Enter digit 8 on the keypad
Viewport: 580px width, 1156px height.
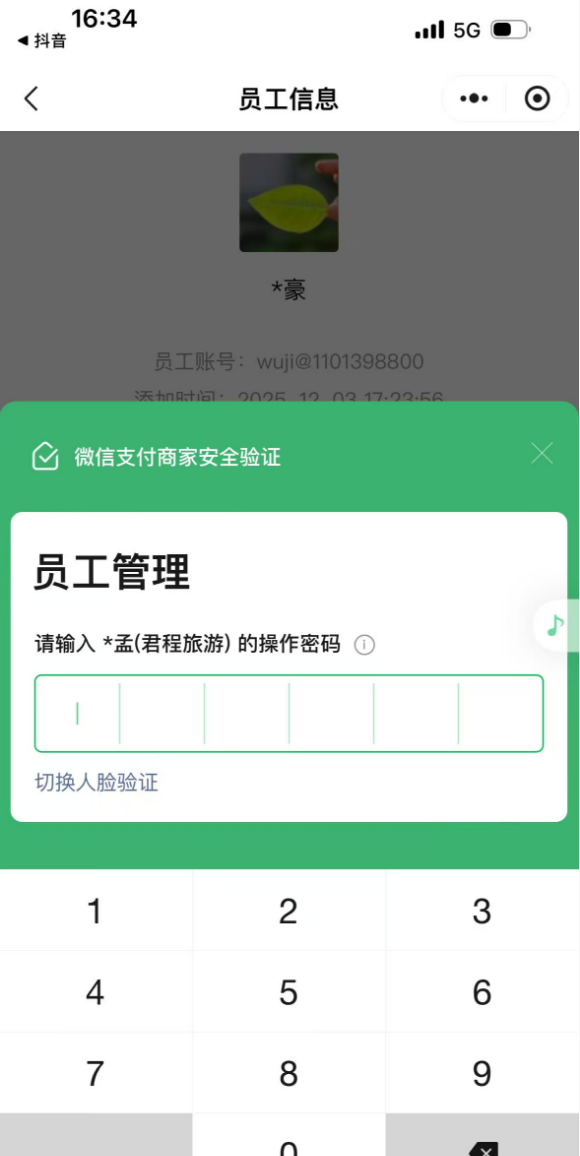[289, 1073]
